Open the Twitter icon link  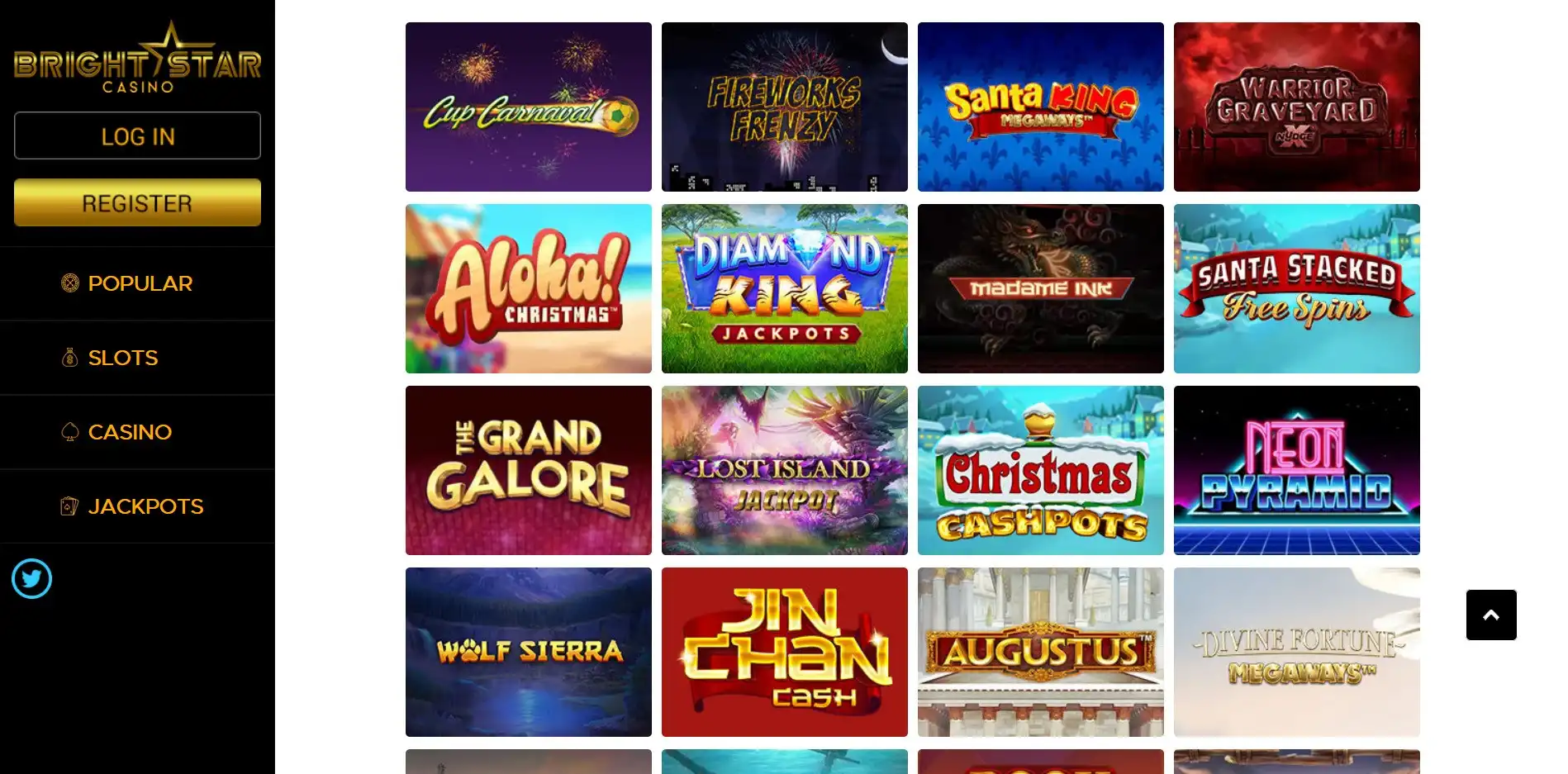(32, 579)
